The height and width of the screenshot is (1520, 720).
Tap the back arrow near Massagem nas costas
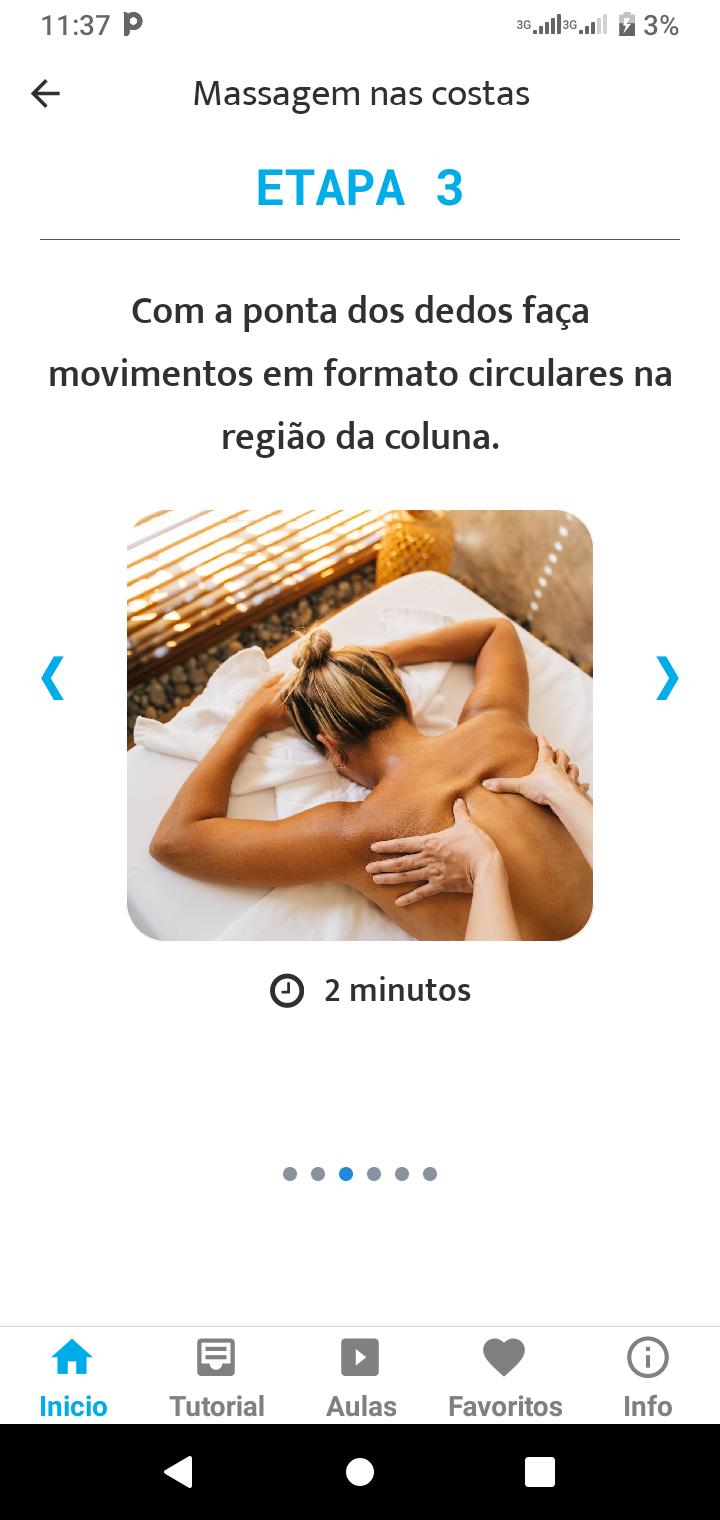pos(44,93)
